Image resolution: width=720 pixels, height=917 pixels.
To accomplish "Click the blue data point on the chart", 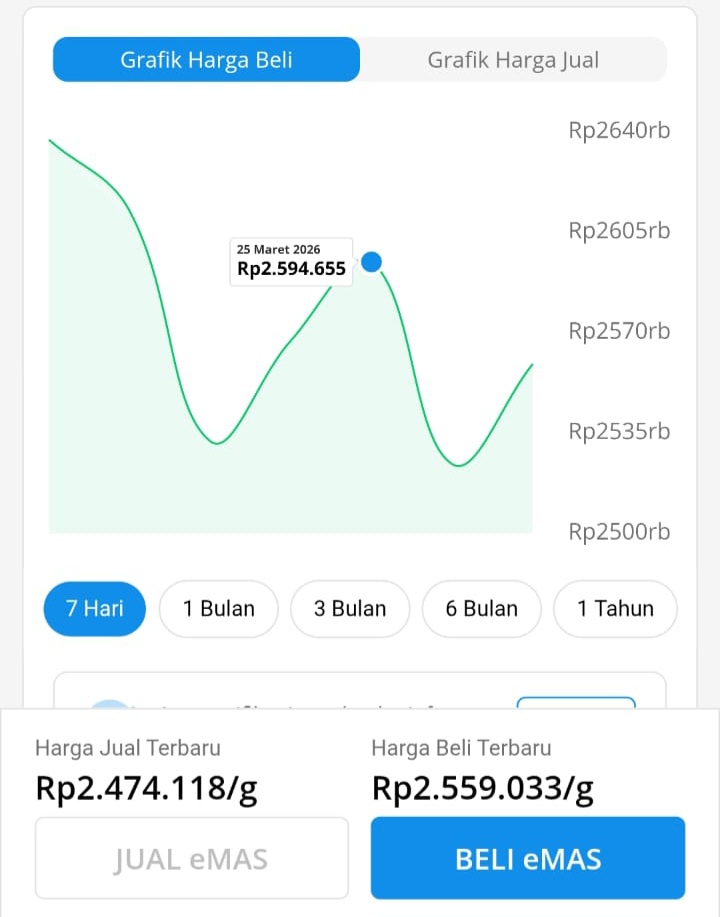I will pyautogui.click(x=371, y=261).
